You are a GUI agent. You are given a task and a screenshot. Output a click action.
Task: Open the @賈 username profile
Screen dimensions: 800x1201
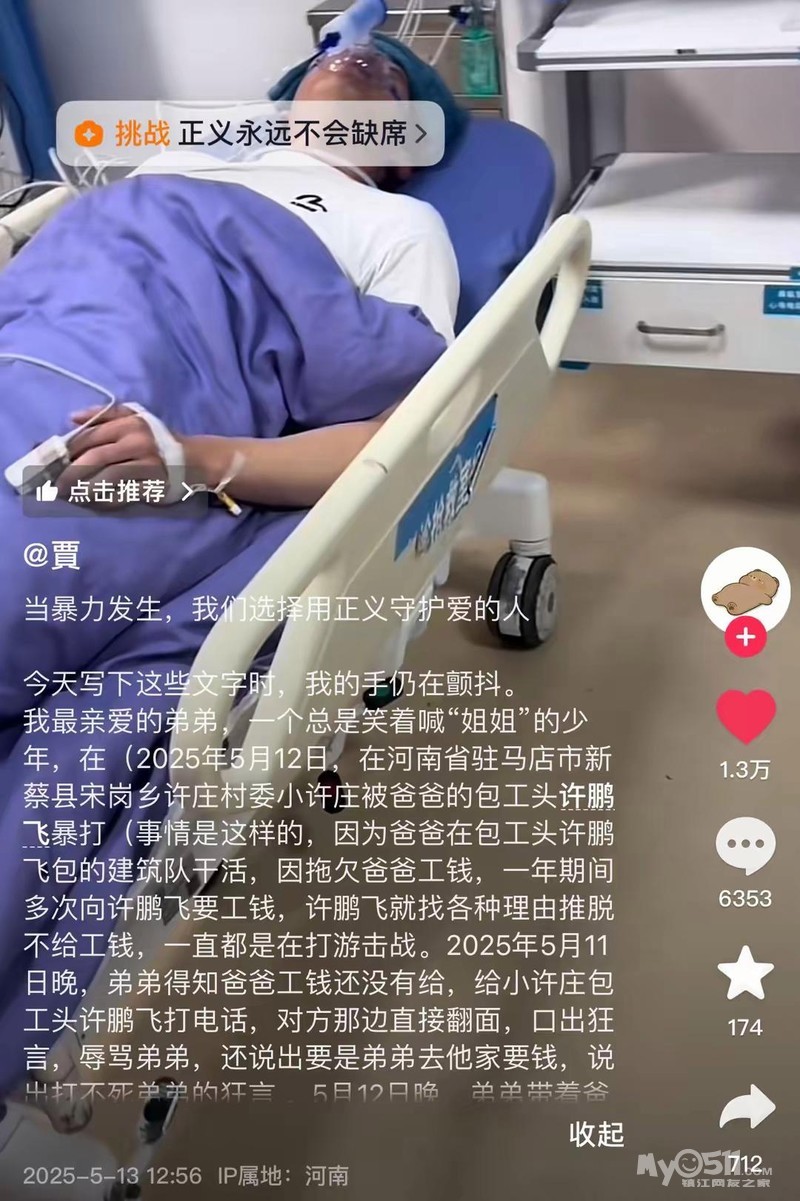click(52, 557)
